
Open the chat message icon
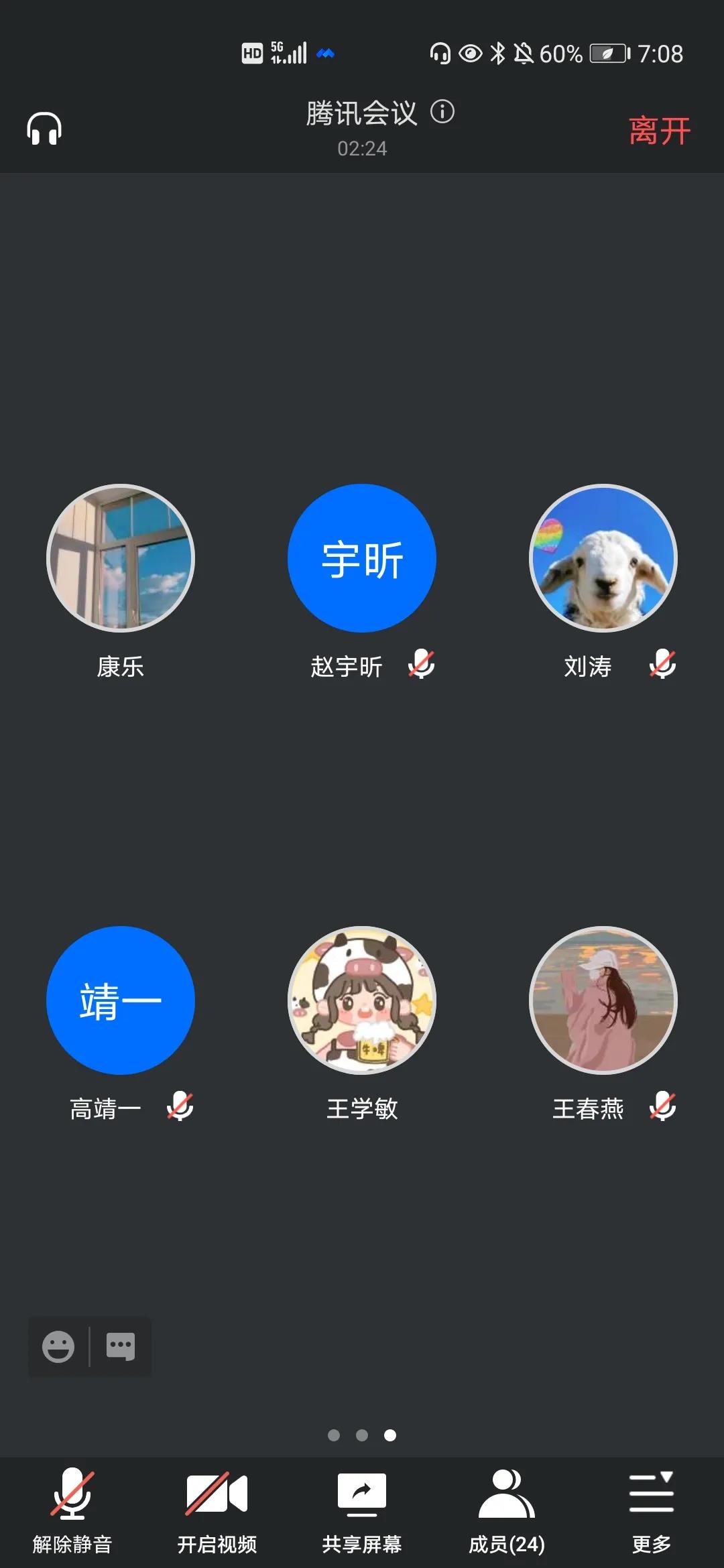(x=121, y=1346)
